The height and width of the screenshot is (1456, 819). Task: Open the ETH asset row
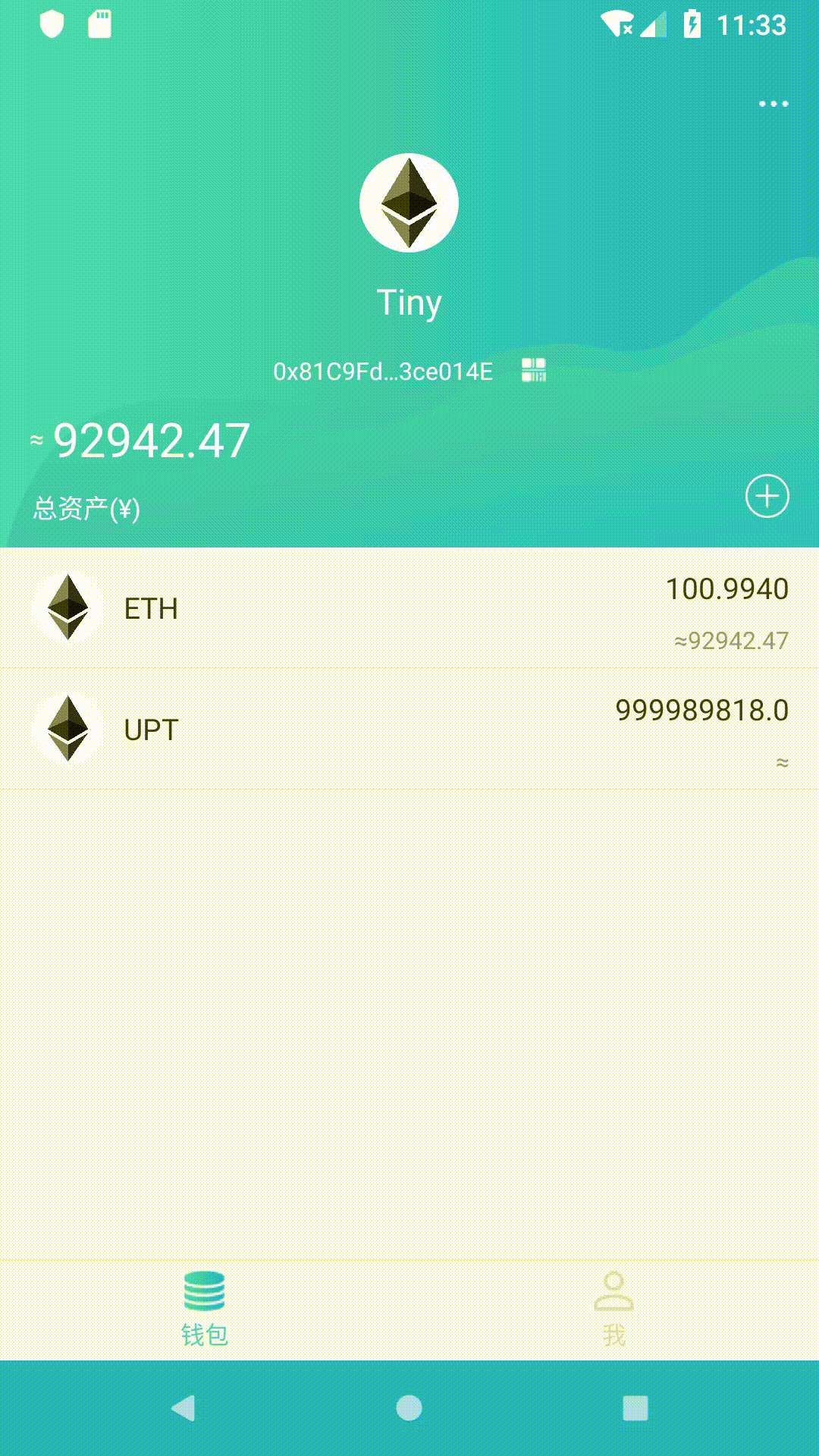(409, 608)
